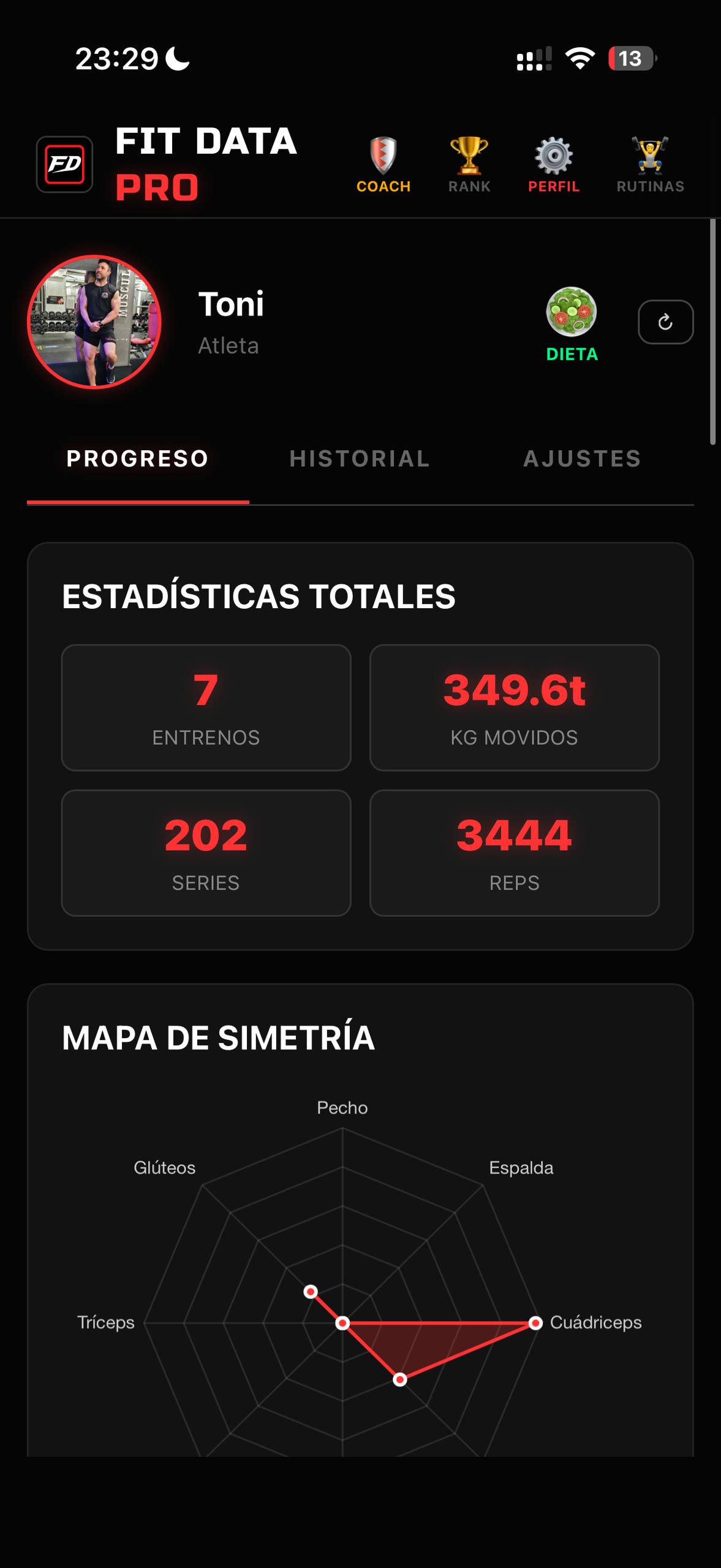
Task: Select the KG MOVIDOS card showing 349.6t
Action: (515, 707)
